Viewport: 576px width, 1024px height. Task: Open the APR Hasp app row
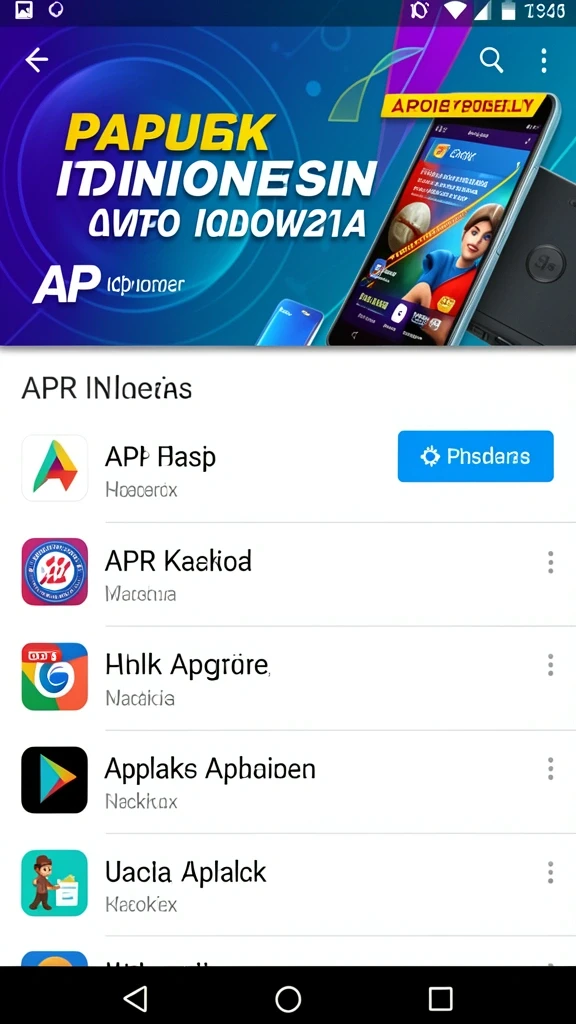pyautogui.click(x=288, y=468)
